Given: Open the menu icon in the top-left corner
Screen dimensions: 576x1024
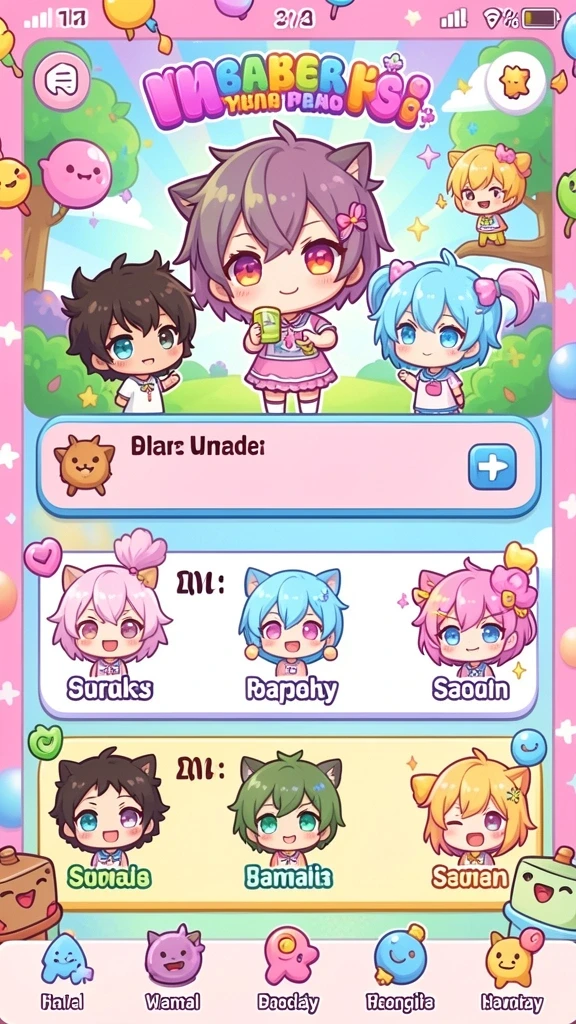Looking at the screenshot, I should [61, 81].
